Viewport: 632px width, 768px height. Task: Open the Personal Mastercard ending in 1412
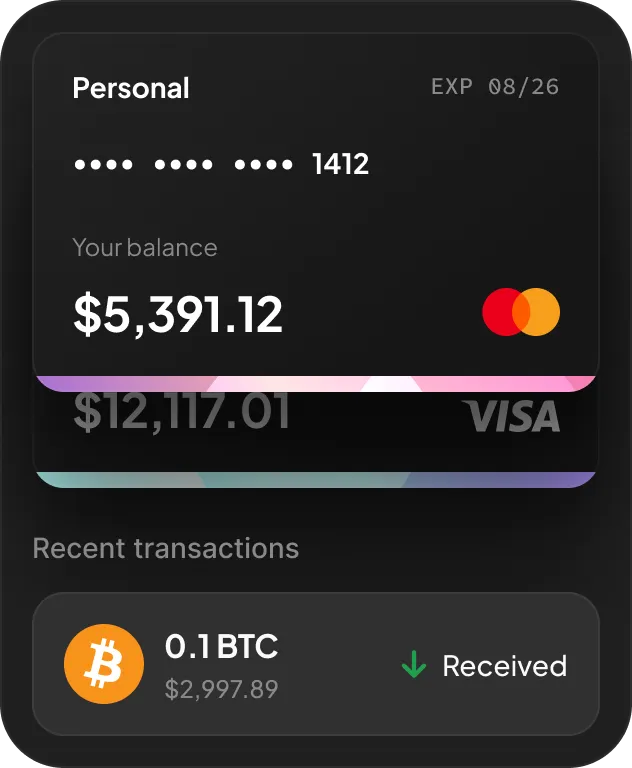click(316, 210)
